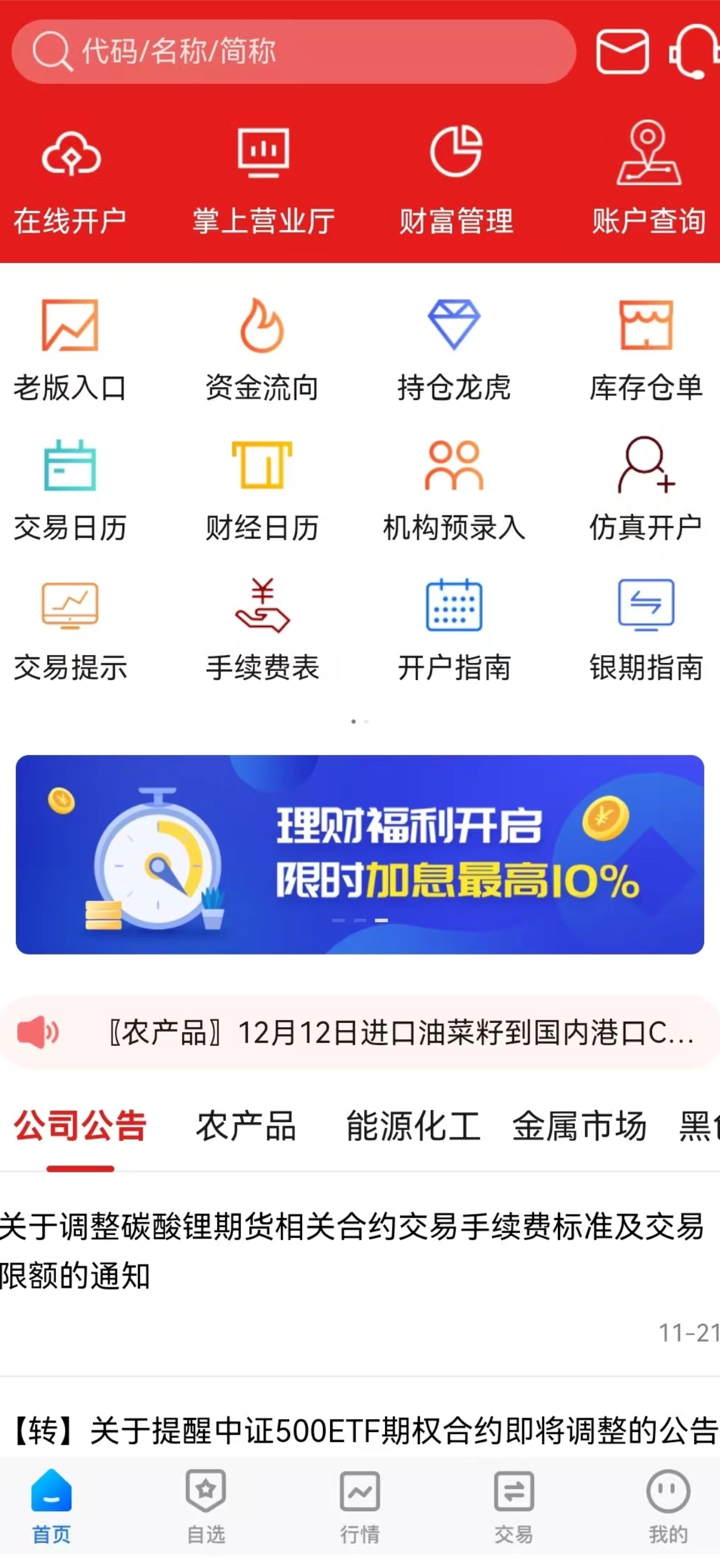Select the 能源化工 tab
The height and width of the screenshot is (1558, 720).
tap(413, 1126)
